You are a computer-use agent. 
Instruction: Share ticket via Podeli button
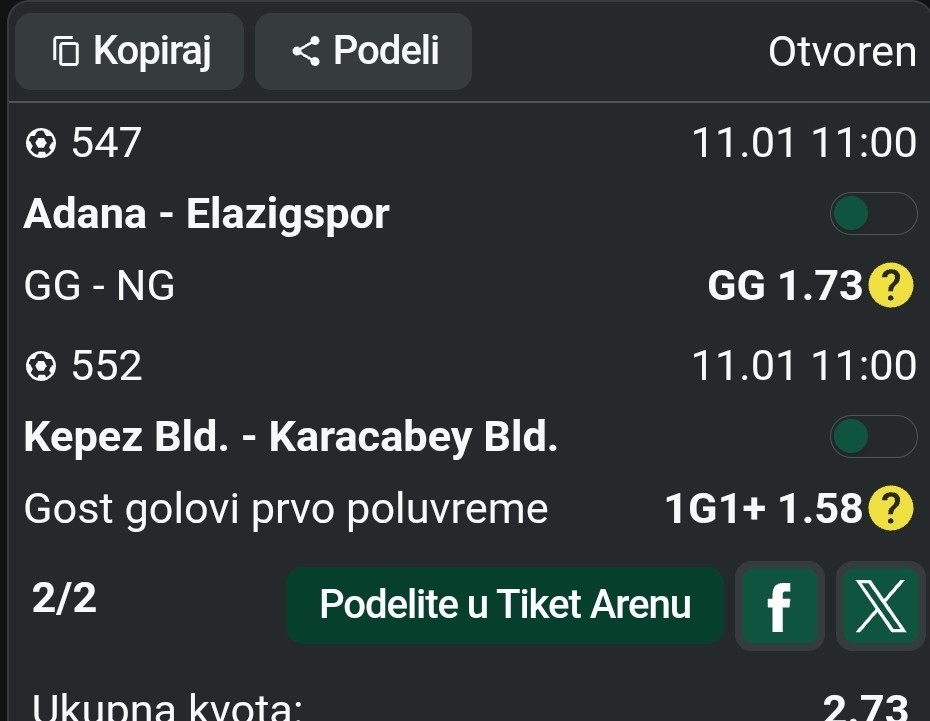tap(363, 51)
